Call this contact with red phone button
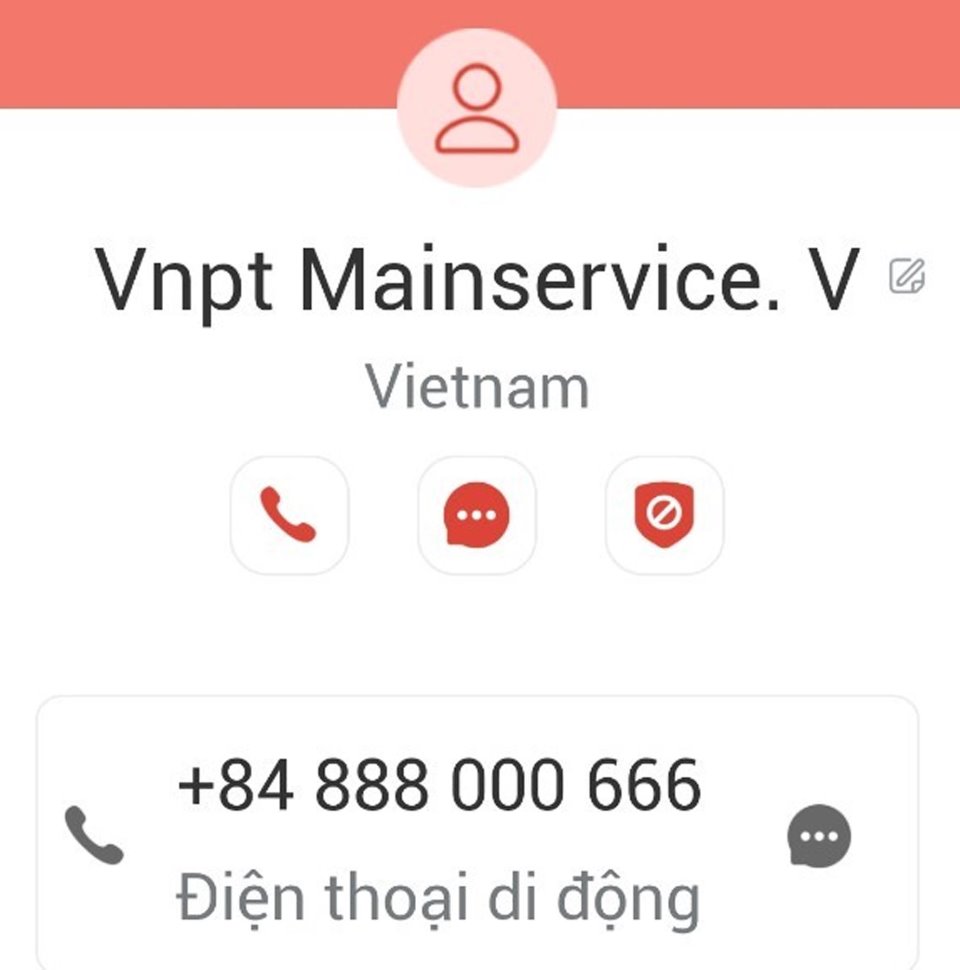The height and width of the screenshot is (970, 960). [x=289, y=515]
